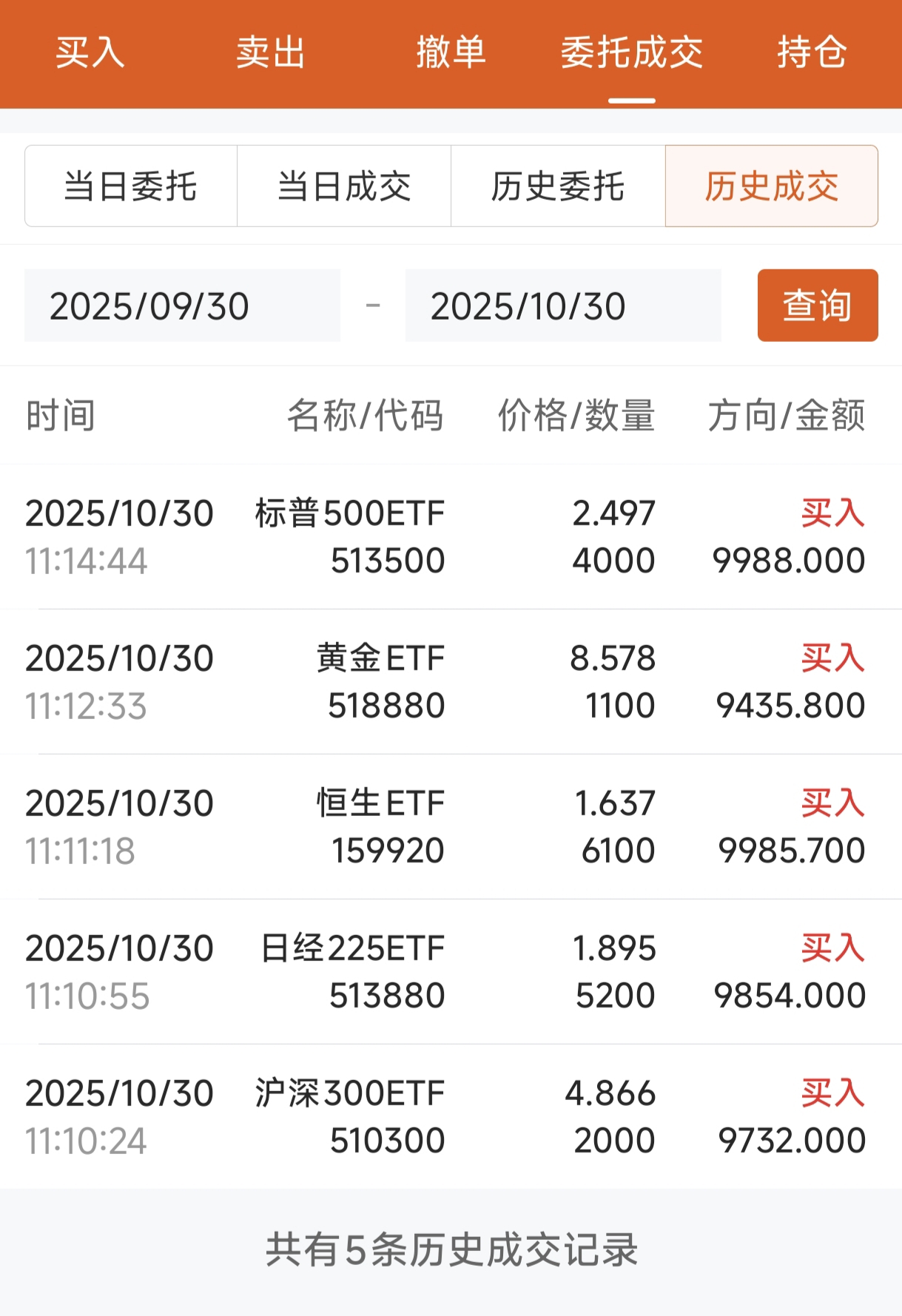Change the end date 2025/10/30
Image resolution: width=902 pixels, height=1316 pixels.
click(x=563, y=306)
